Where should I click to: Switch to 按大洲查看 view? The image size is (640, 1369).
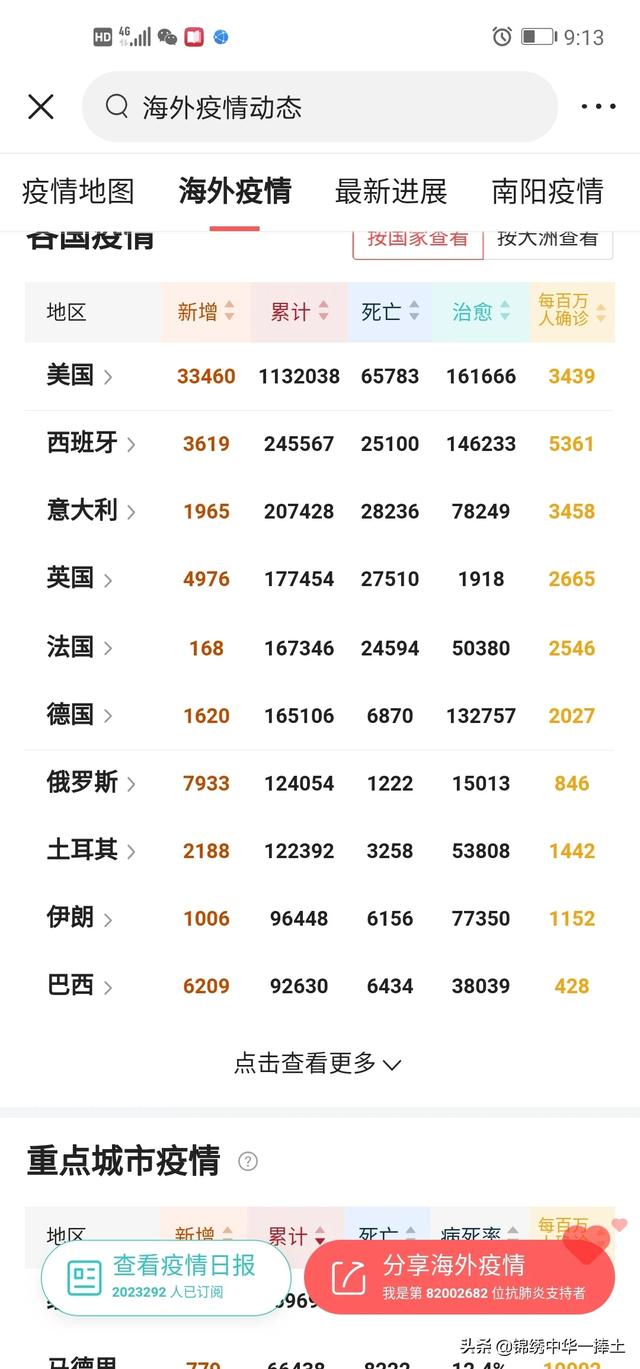click(548, 239)
